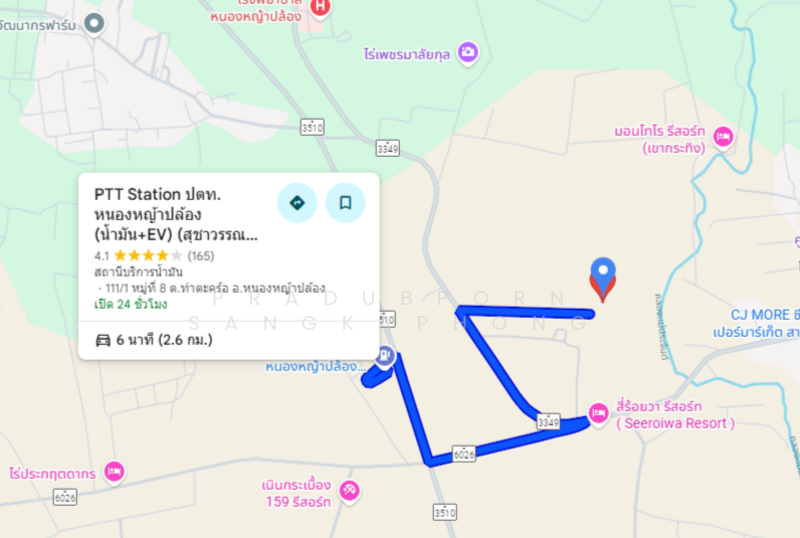The image size is (800, 538).
Task: Open the ไร่เพชรมาลัยกุล photo spot marker
Action: tap(467, 52)
